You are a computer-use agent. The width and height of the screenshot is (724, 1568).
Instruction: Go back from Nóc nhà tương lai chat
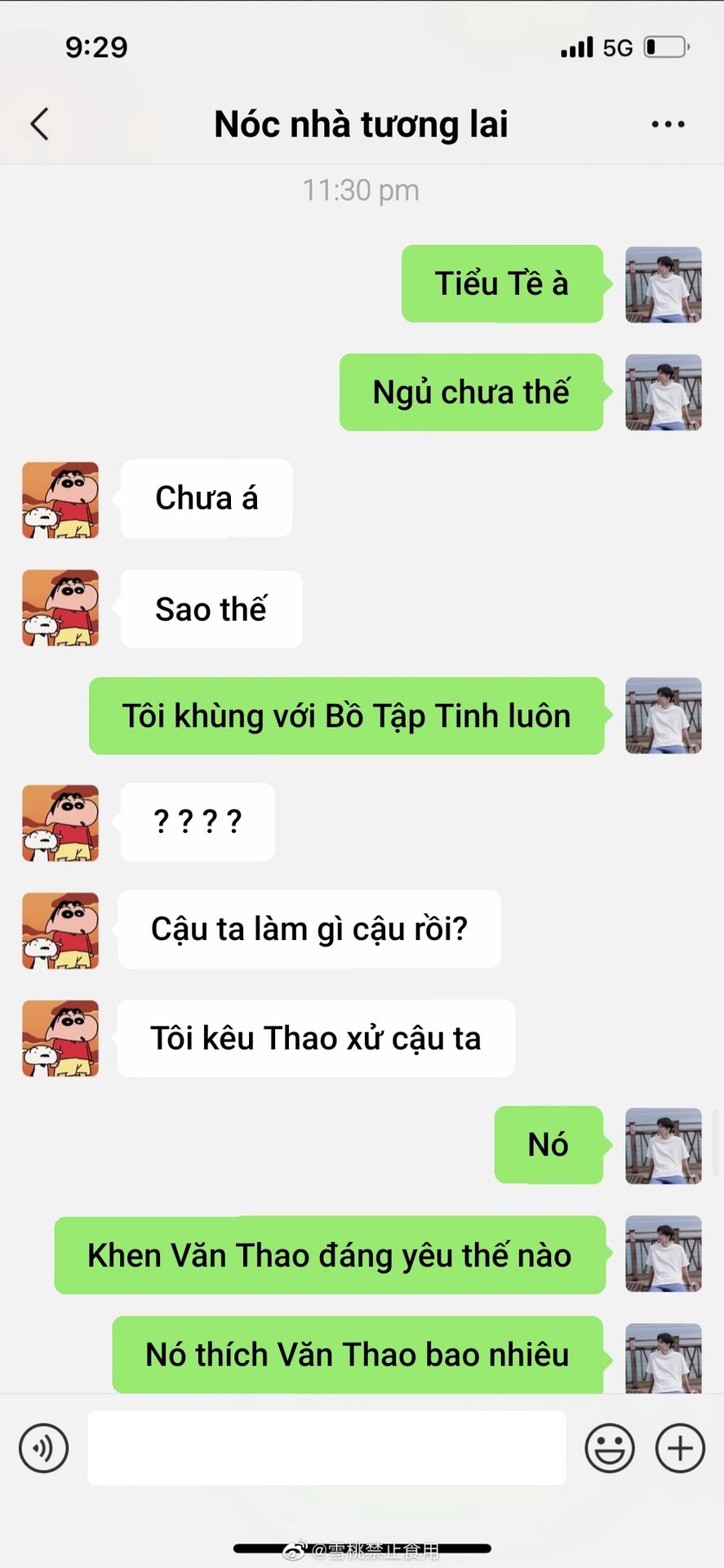click(x=39, y=124)
